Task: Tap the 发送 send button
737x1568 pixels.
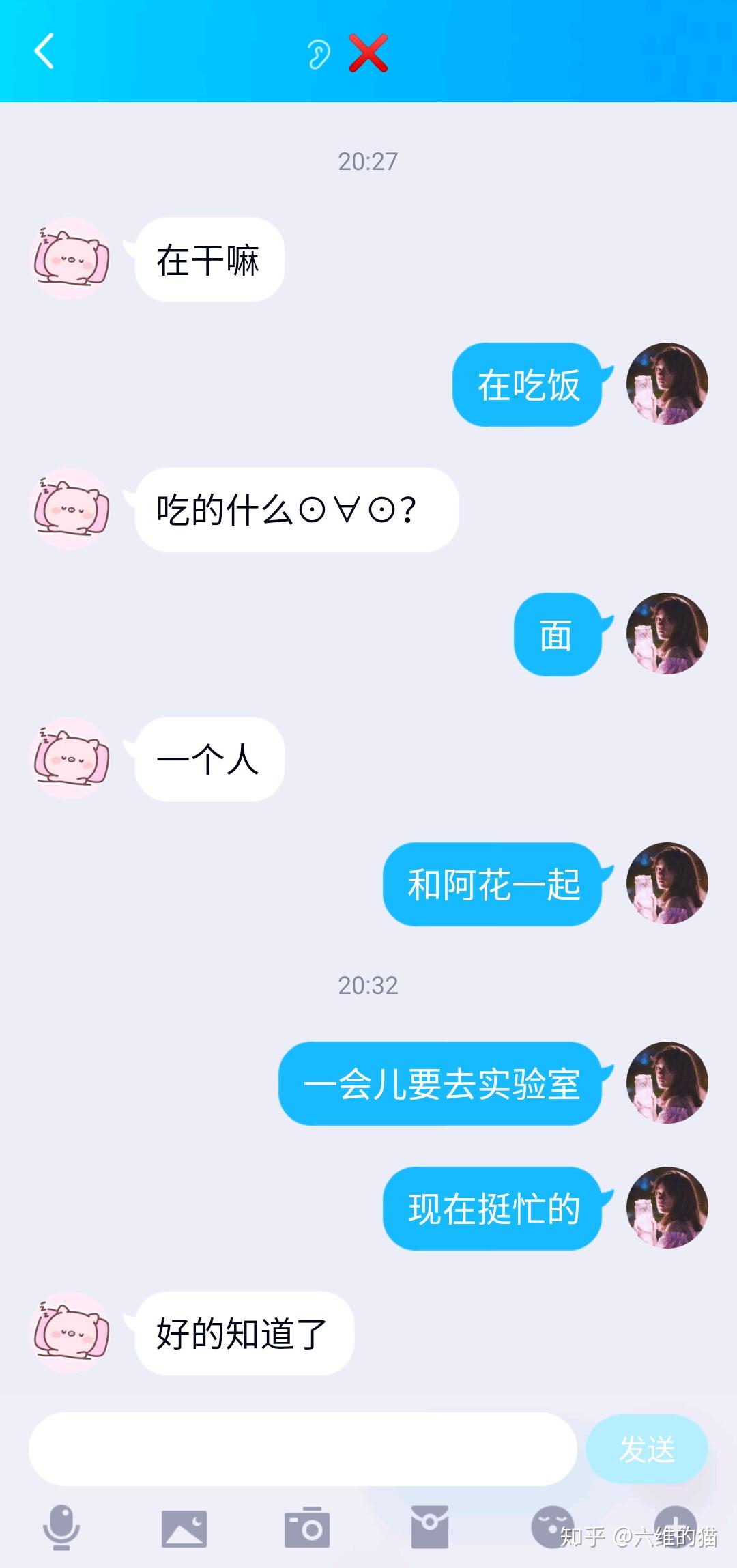Action: pos(646,1449)
